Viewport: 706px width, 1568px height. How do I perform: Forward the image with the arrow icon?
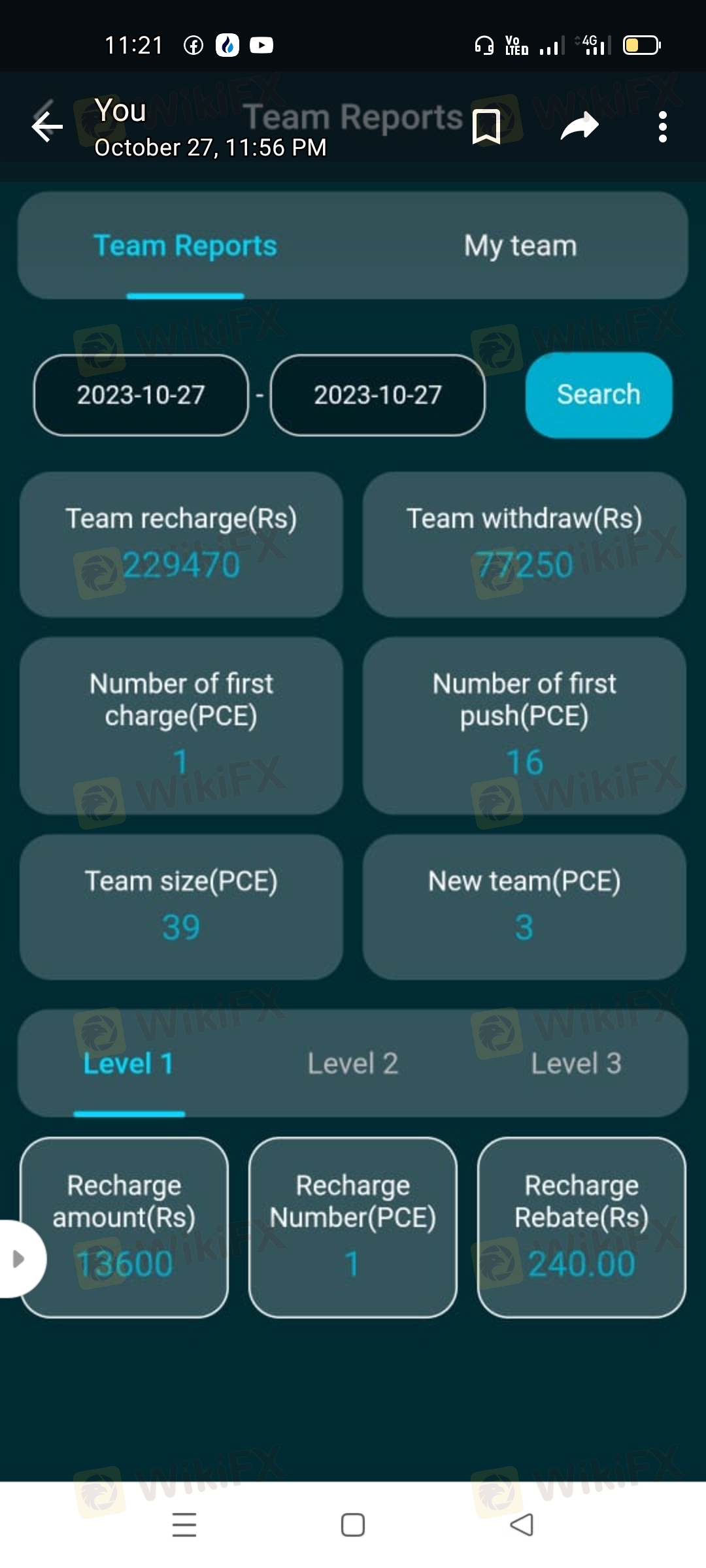click(580, 126)
